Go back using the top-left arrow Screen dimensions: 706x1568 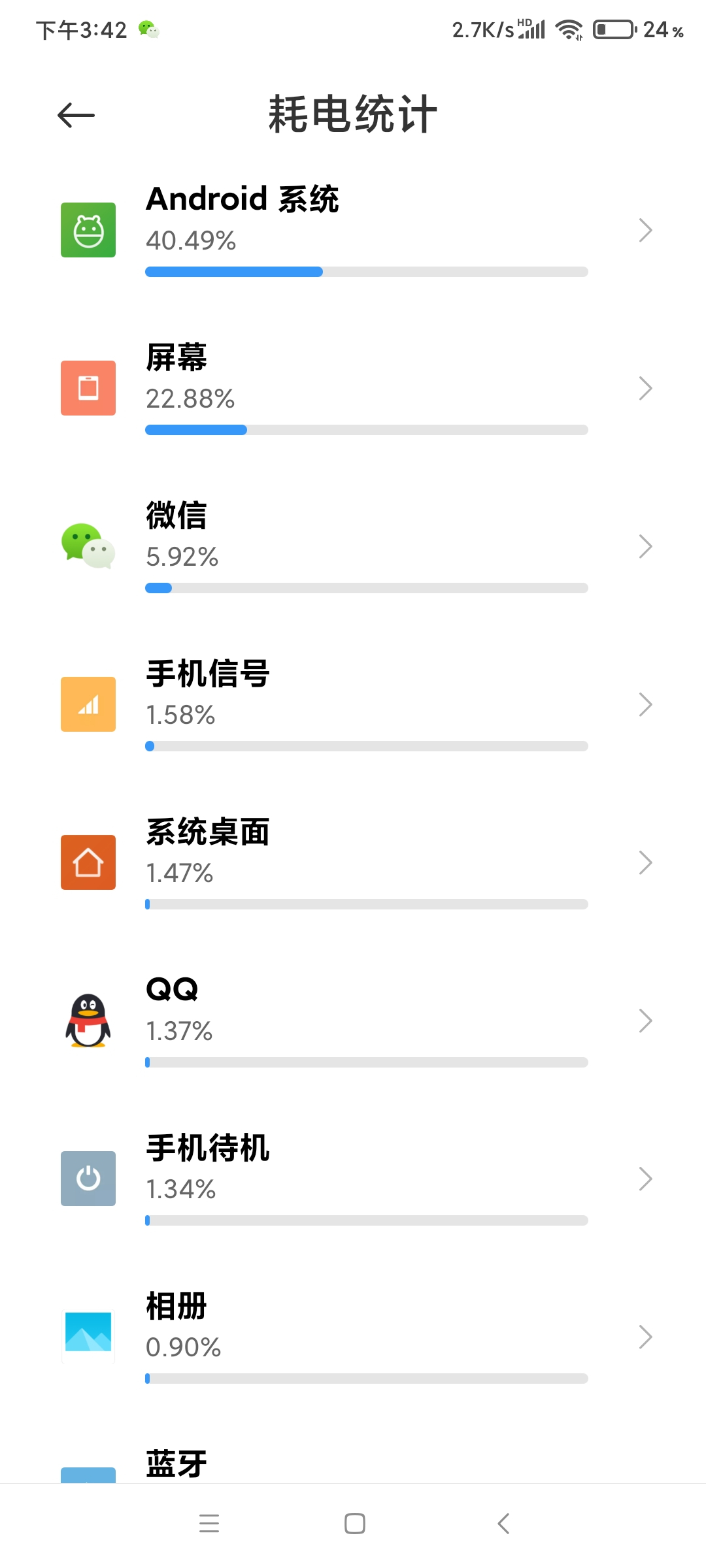76,116
